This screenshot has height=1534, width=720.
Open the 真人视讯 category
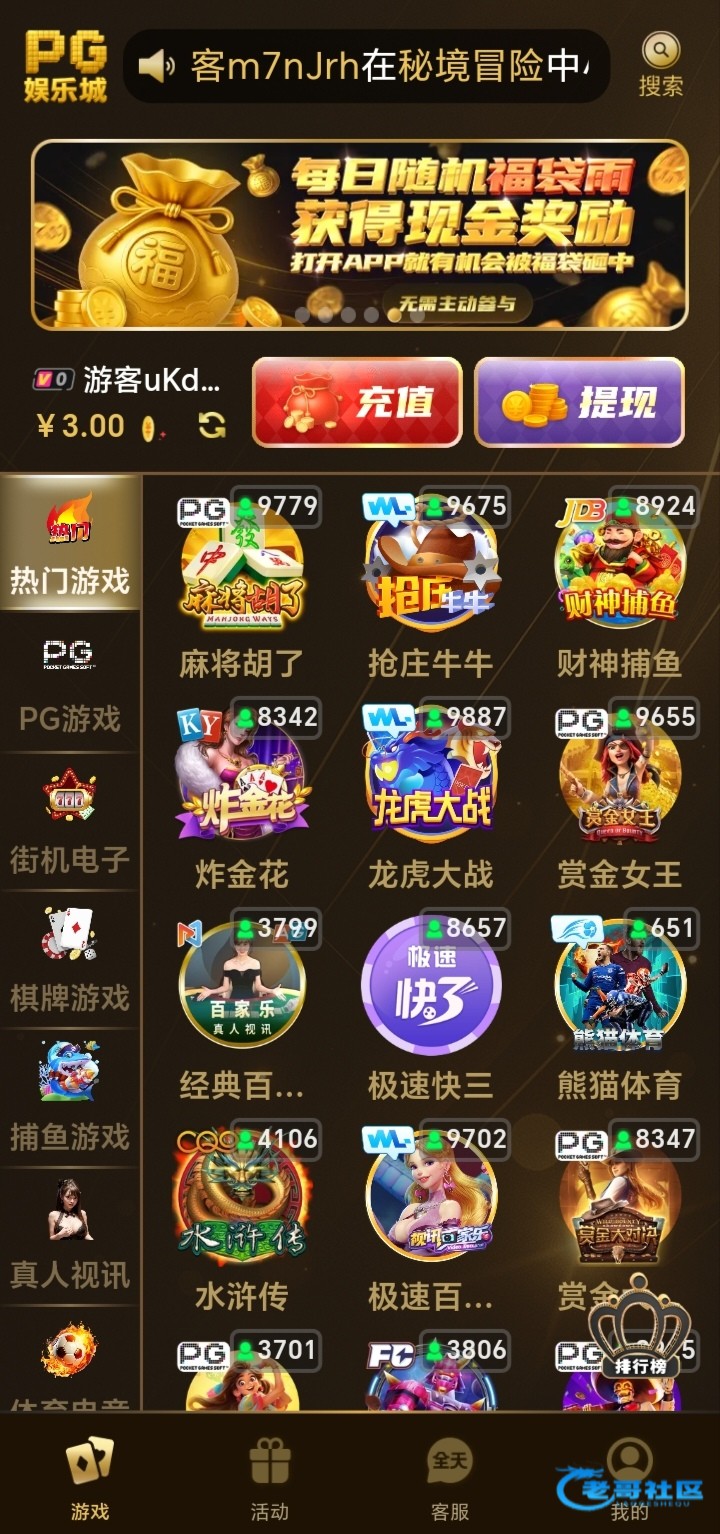point(70,1238)
